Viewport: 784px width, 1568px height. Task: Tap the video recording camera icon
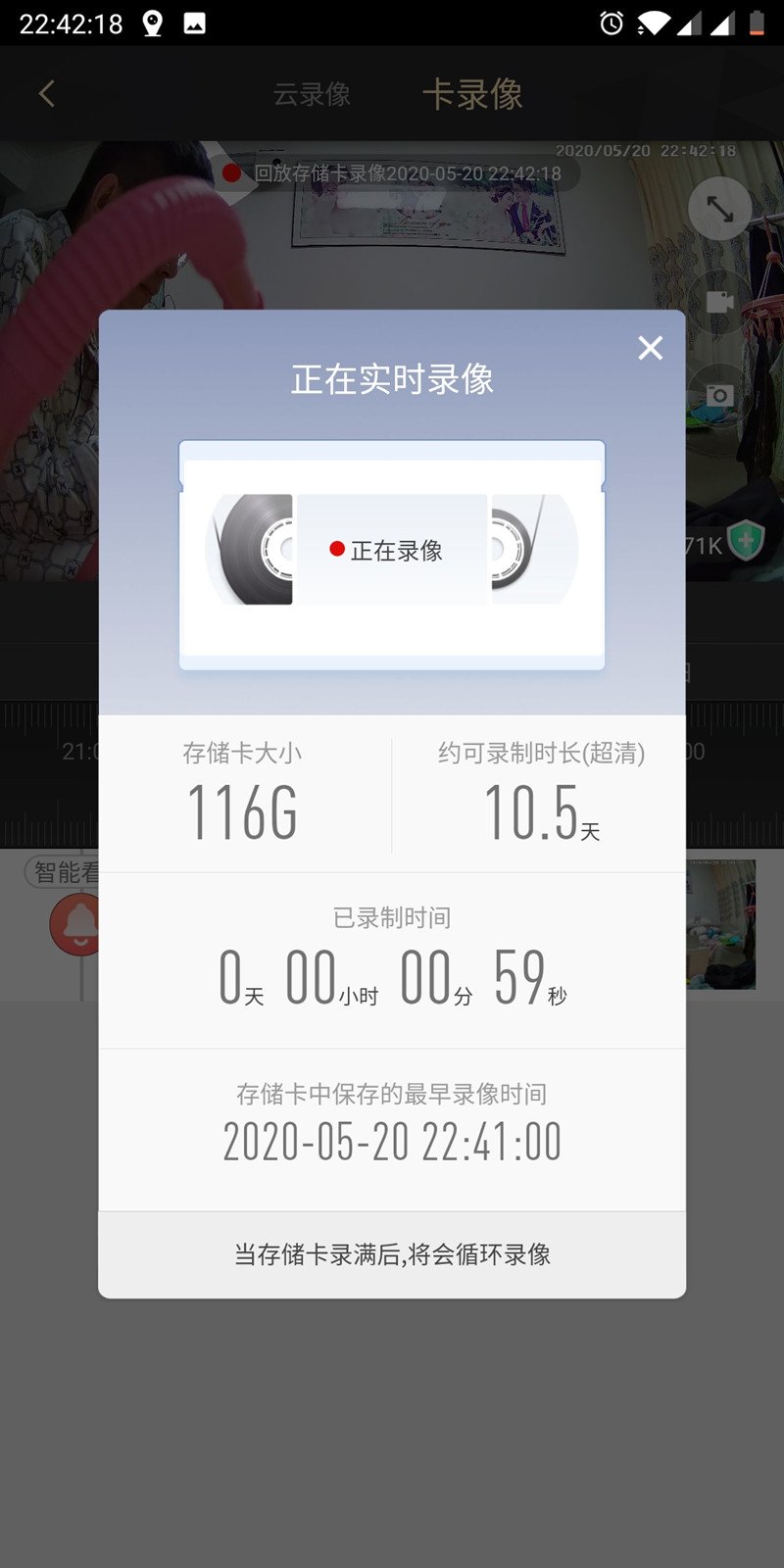tap(719, 301)
